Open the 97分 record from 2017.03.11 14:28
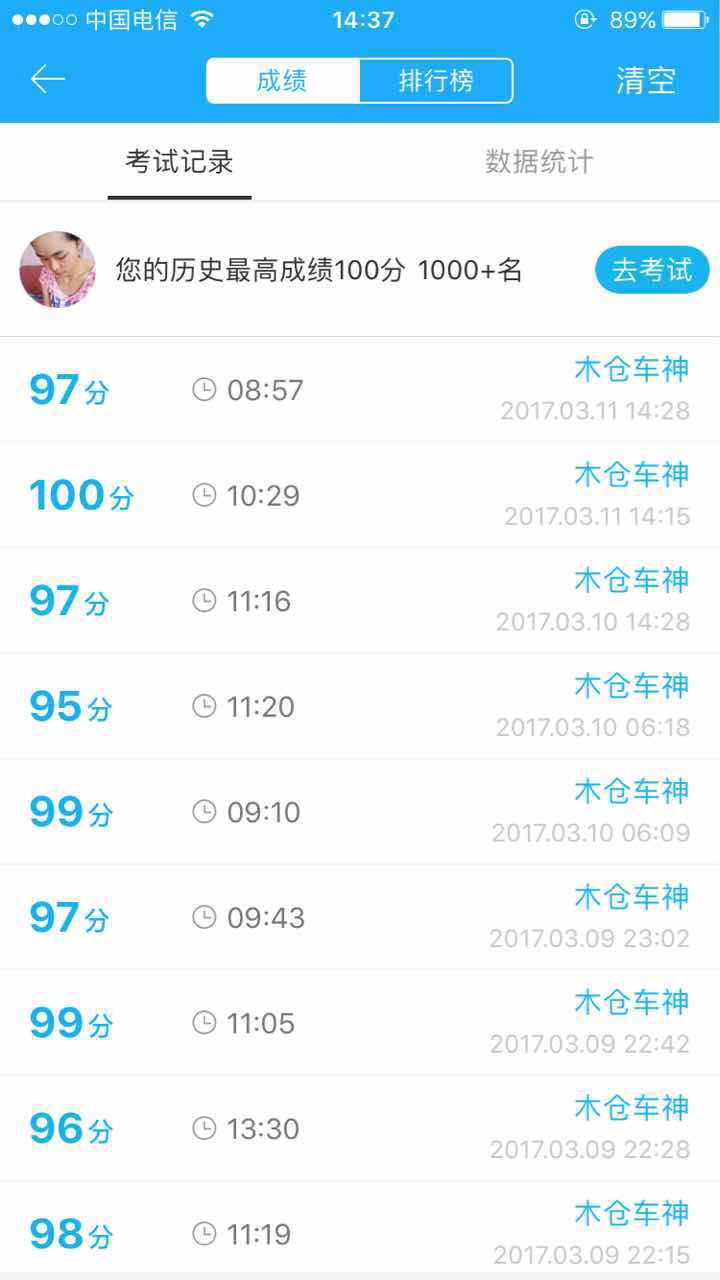This screenshot has height=1280, width=720. point(360,390)
